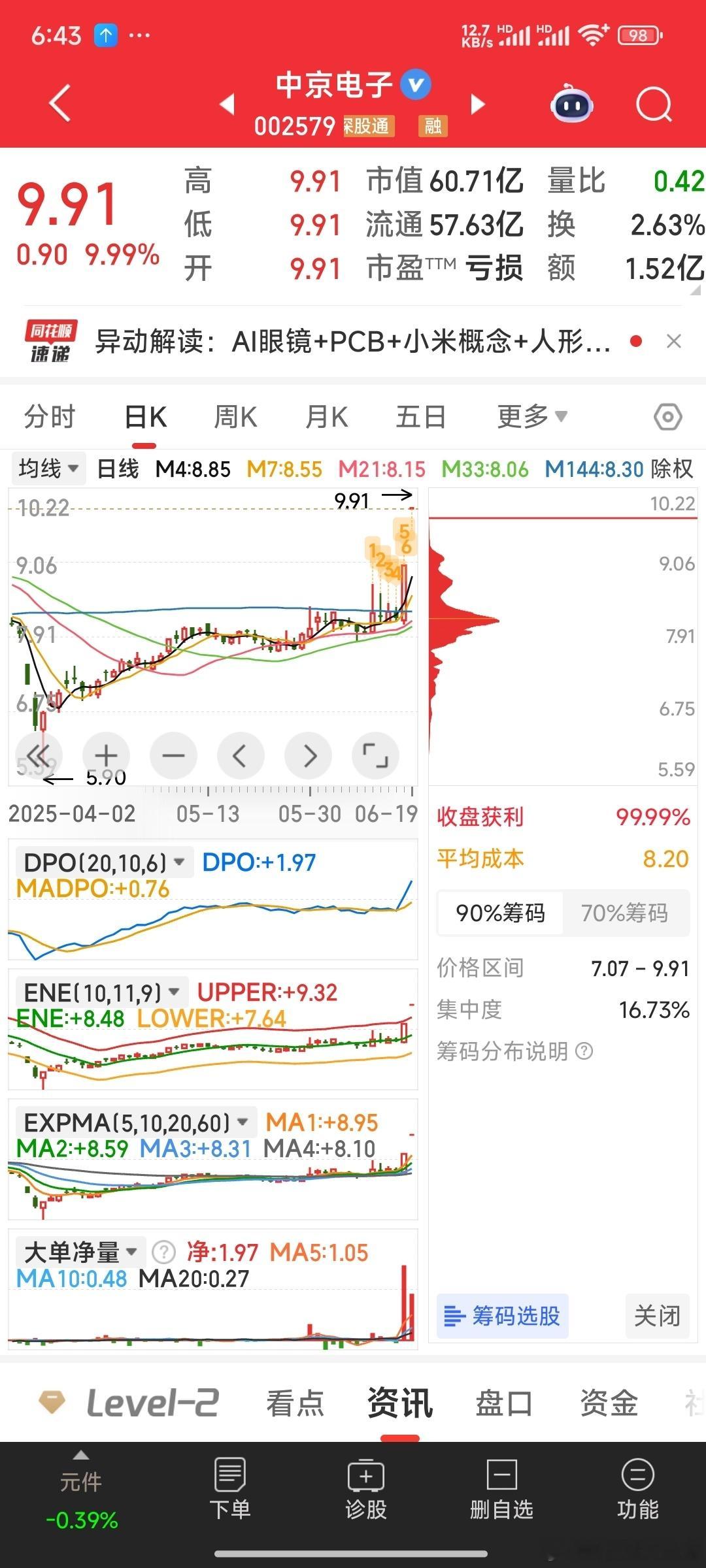Open the robot assistant icon
This screenshot has height=1568, width=706.
(x=572, y=104)
